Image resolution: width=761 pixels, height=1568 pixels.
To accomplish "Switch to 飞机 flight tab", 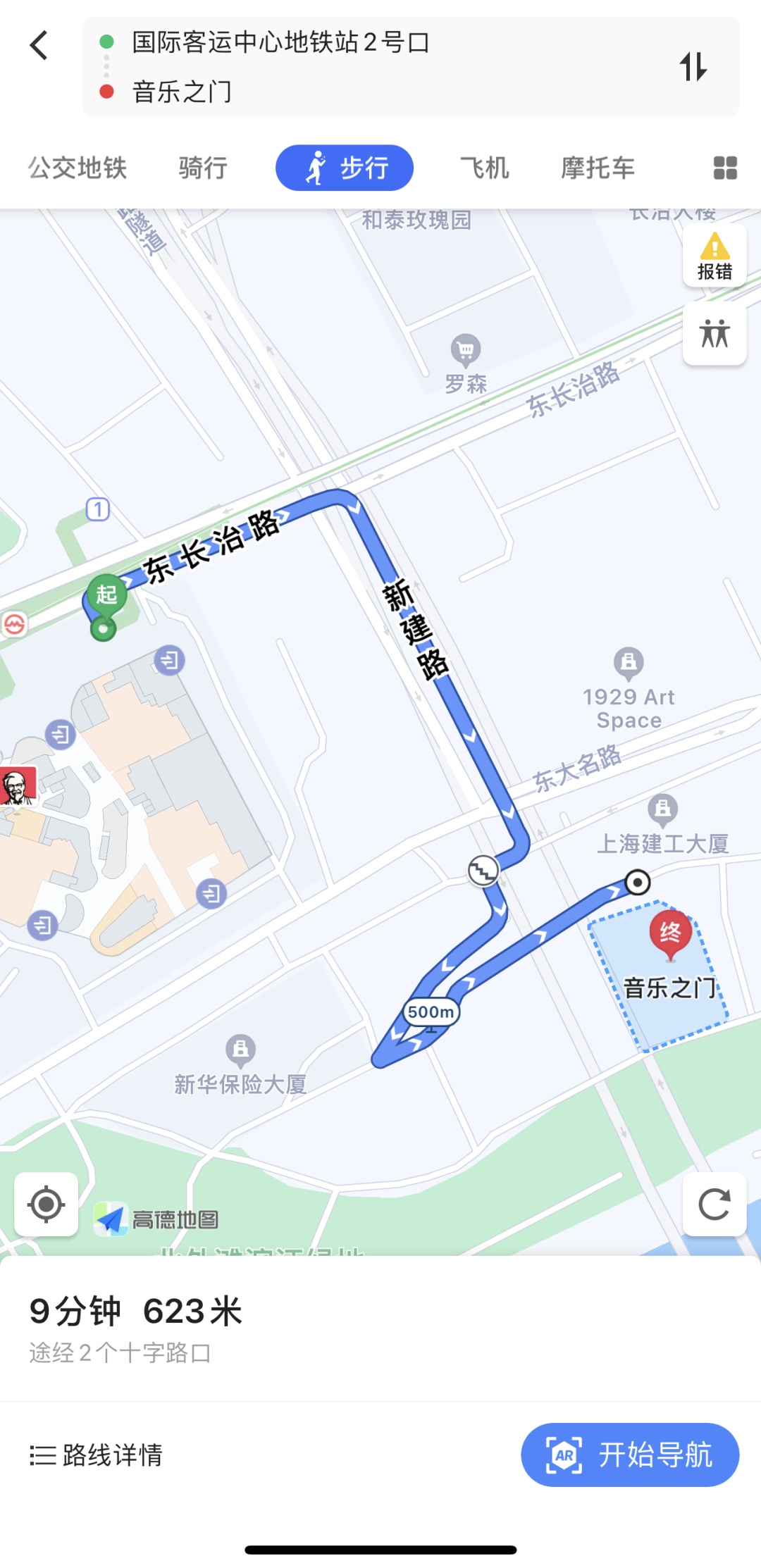I will click(485, 168).
